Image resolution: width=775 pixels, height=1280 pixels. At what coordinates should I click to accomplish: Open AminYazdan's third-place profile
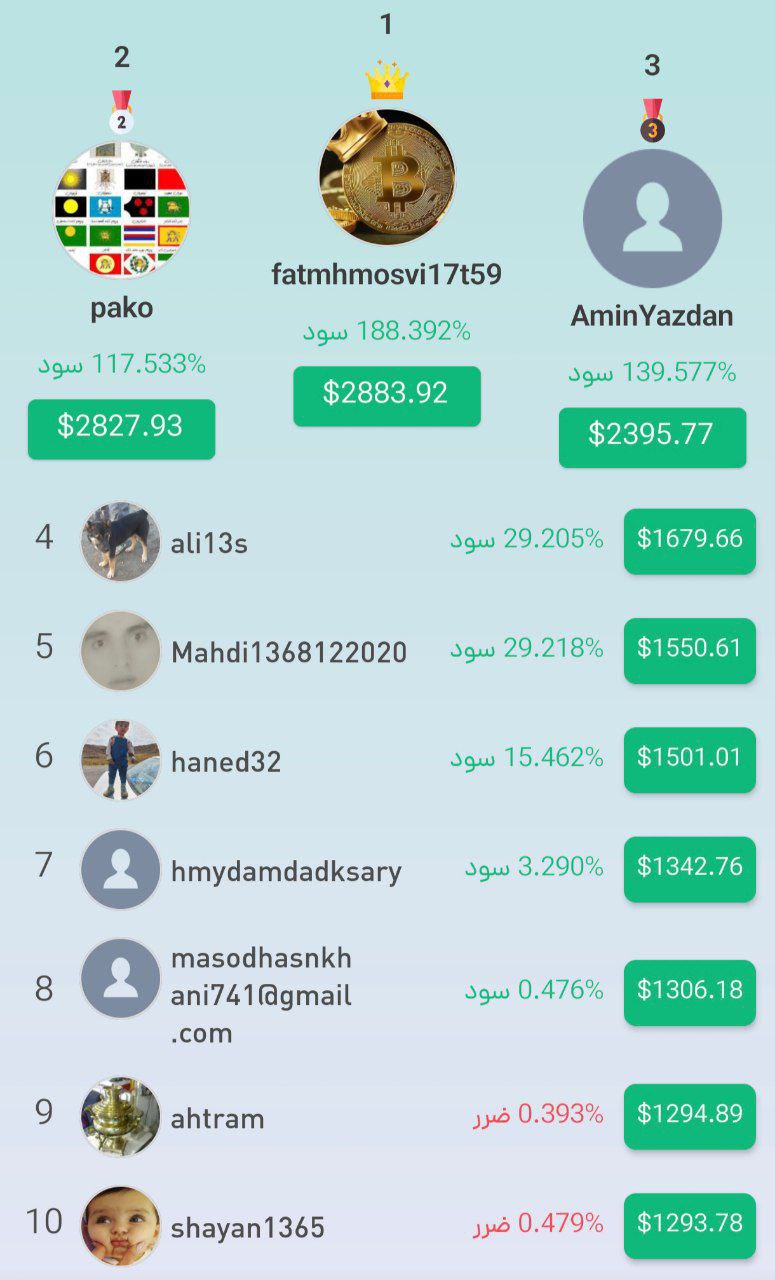pyautogui.click(x=652, y=219)
